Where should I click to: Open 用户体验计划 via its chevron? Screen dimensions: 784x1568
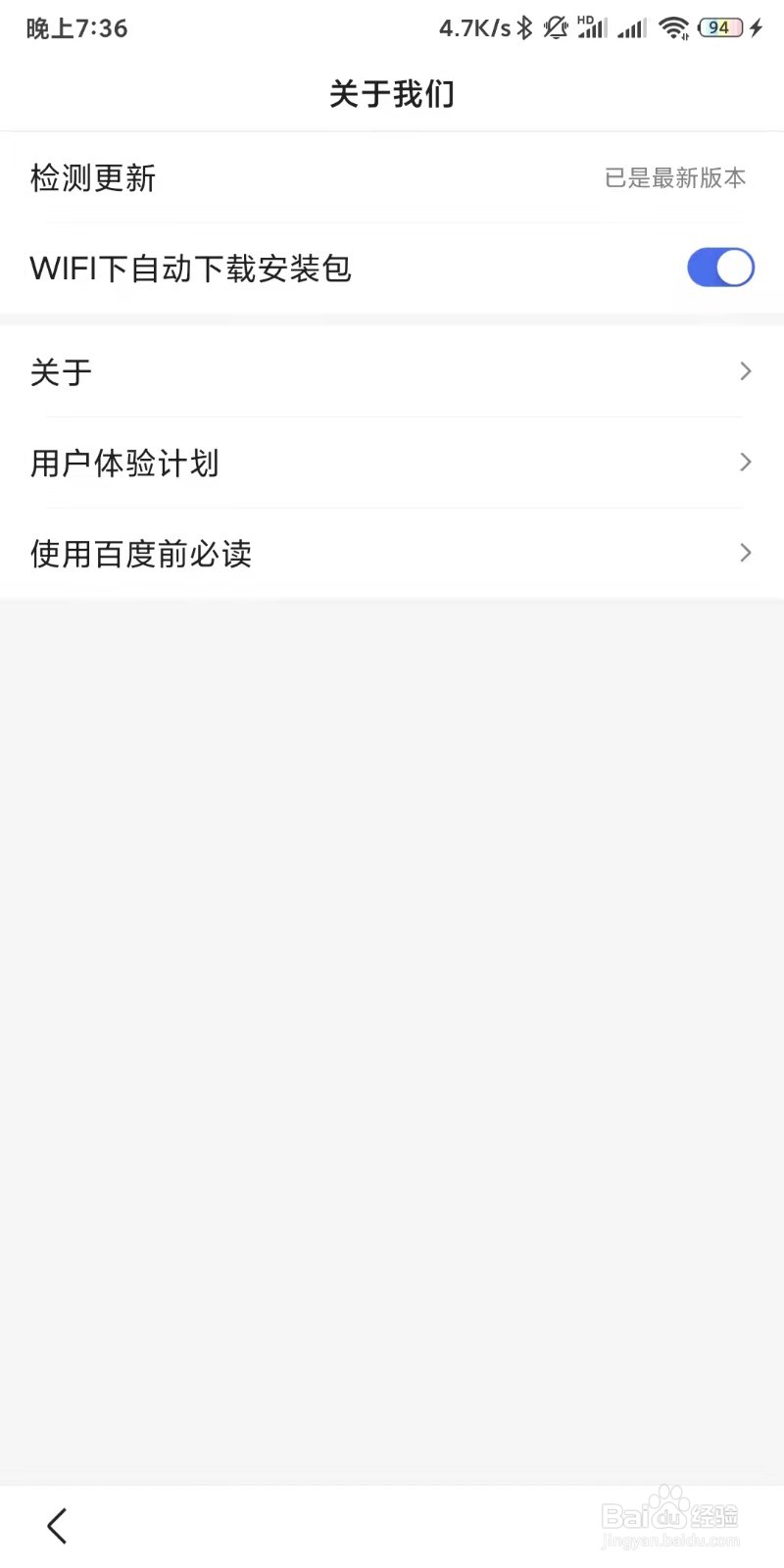click(x=744, y=462)
